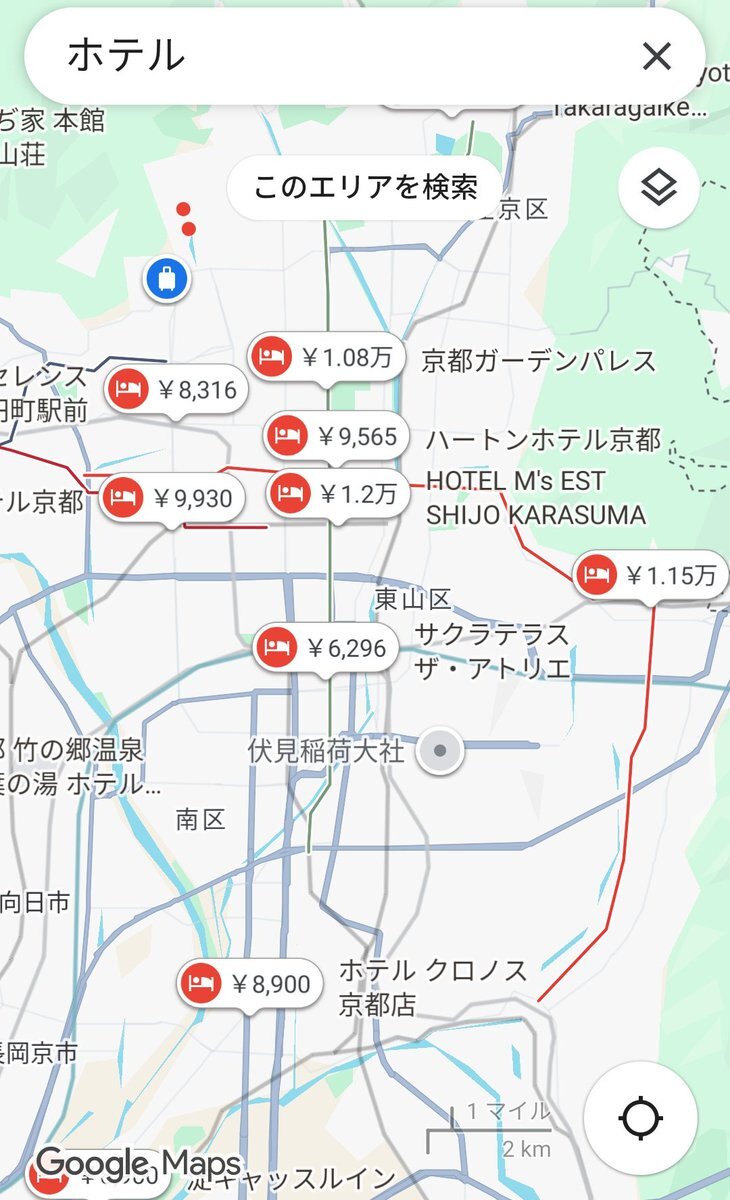
Task: Choose the ¥1.15万 hotel marker
Action: [651, 575]
